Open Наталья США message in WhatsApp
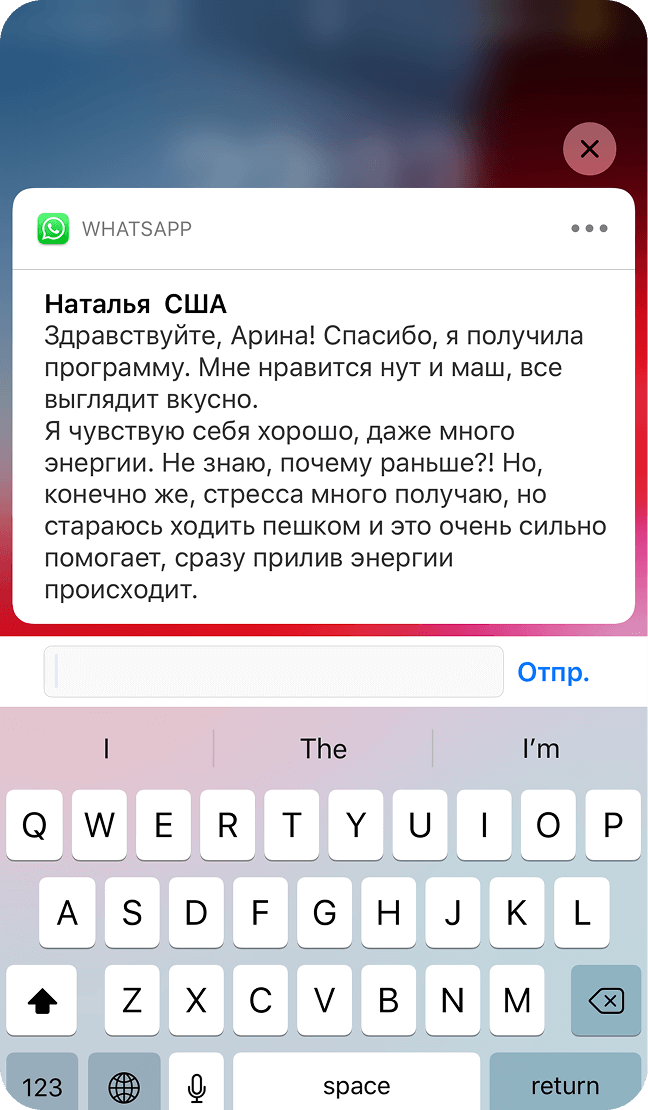The height and width of the screenshot is (1110, 648). (x=323, y=445)
